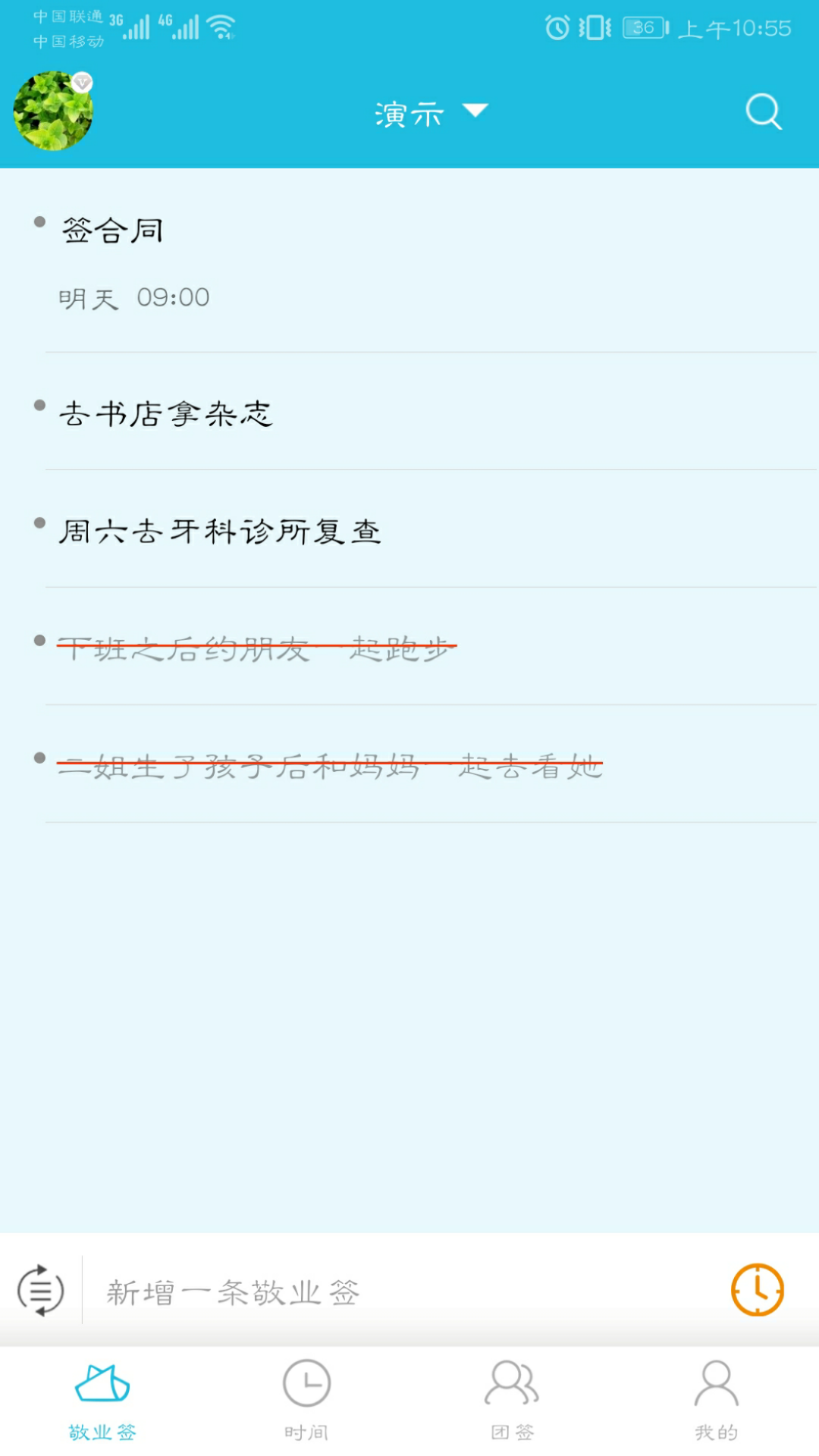Open the 去书店拿杂志 note
The height and width of the screenshot is (1456, 819).
(165, 414)
